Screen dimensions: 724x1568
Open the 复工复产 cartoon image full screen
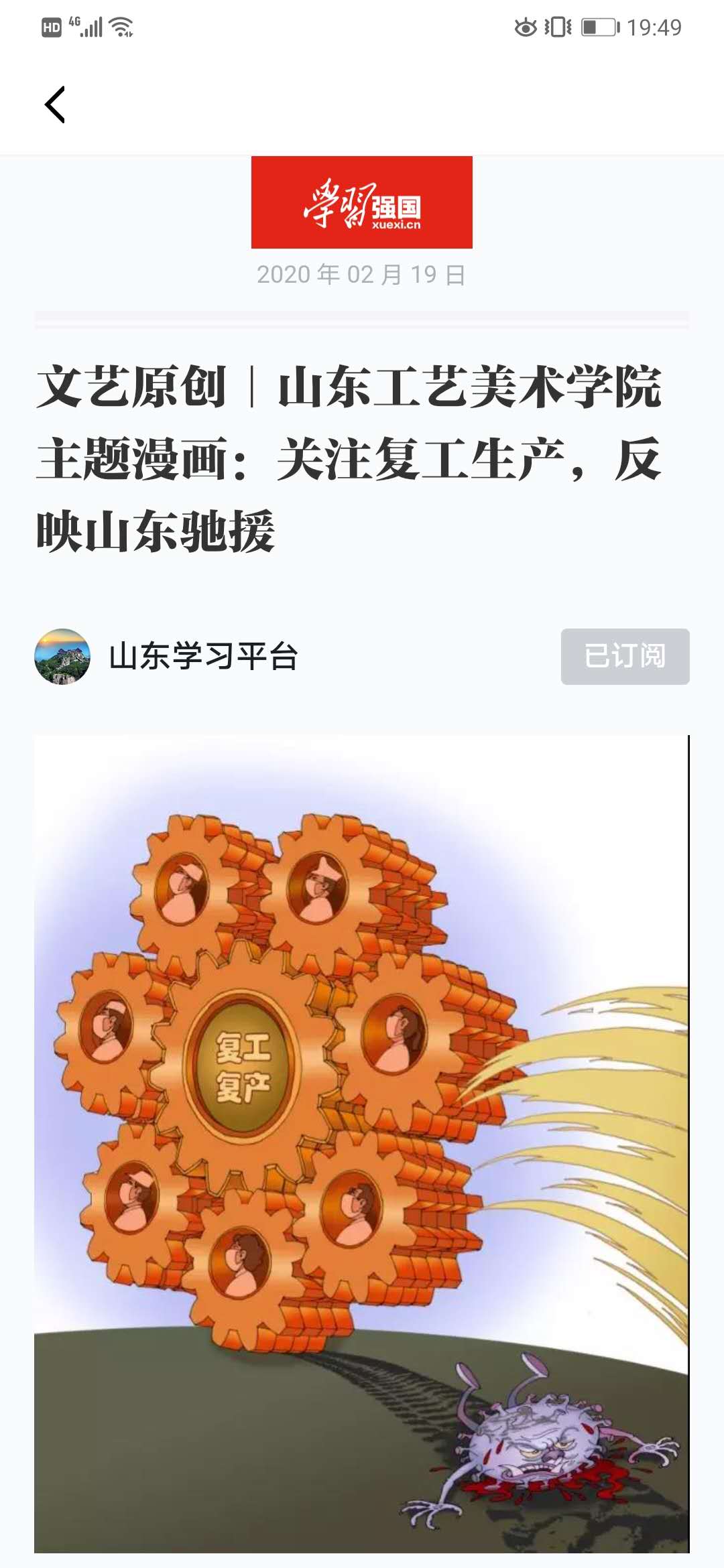click(361, 1143)
